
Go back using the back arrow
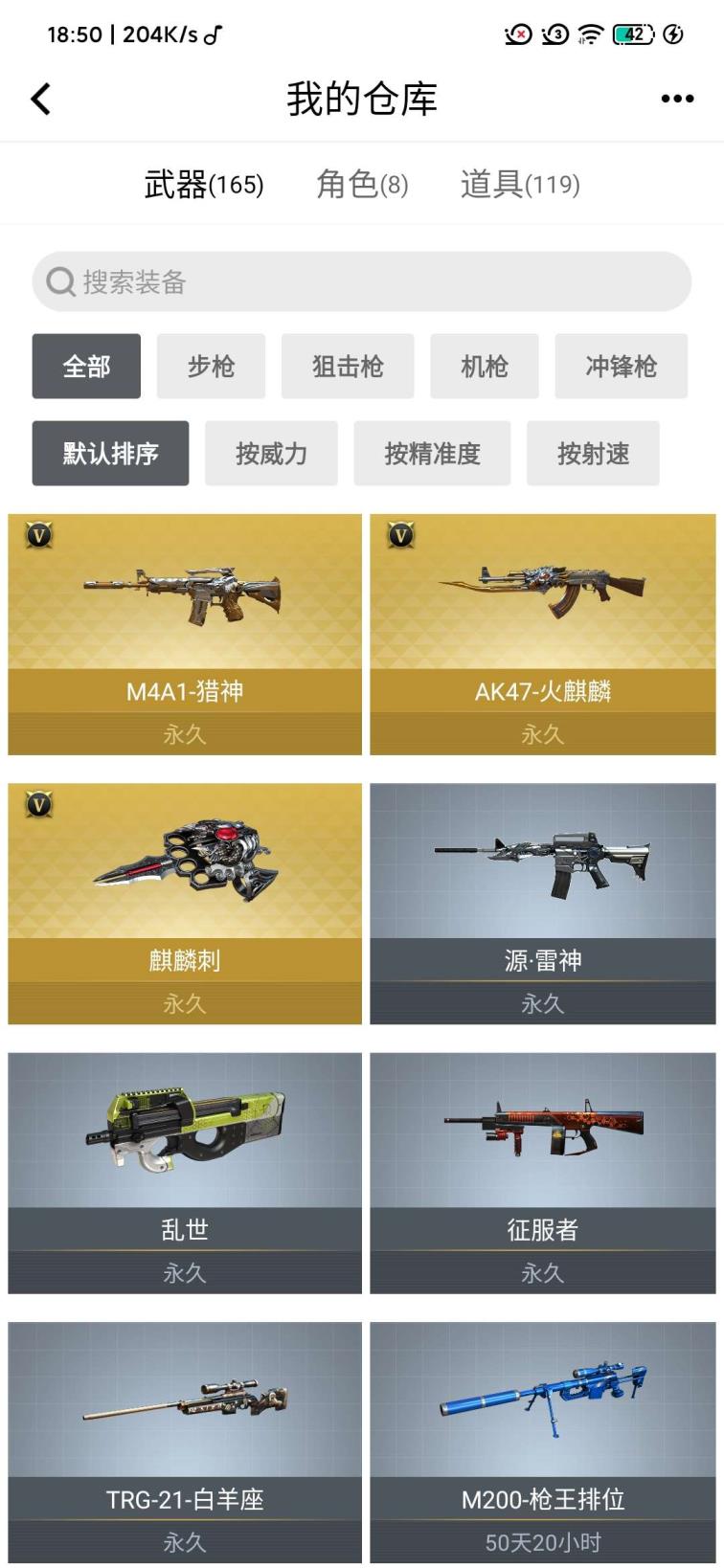click(x=41, y=99)
